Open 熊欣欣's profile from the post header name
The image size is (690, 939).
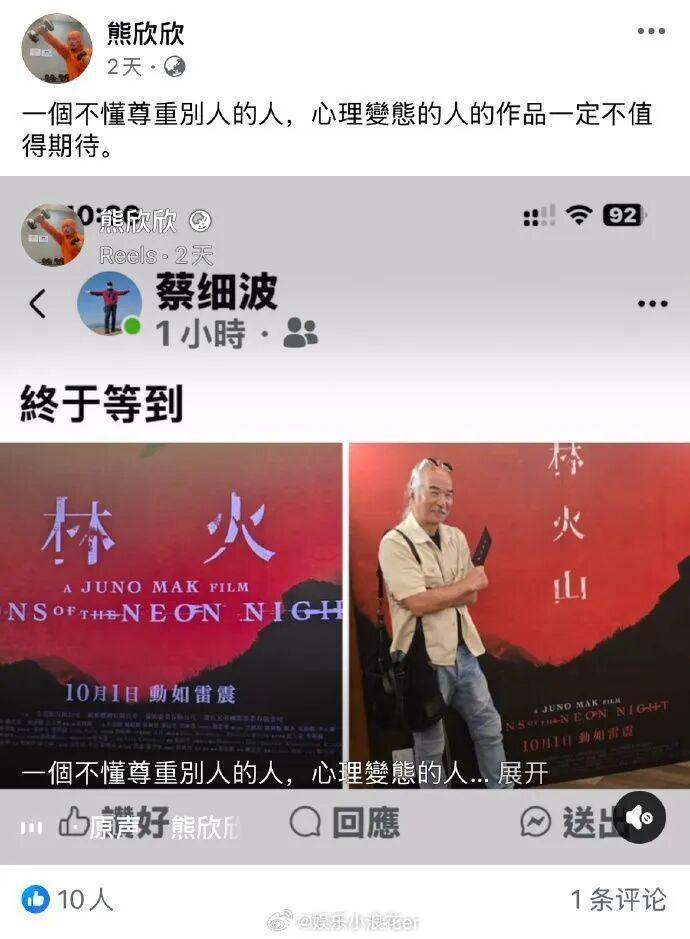pyautogui.click(x=145, y=32)
